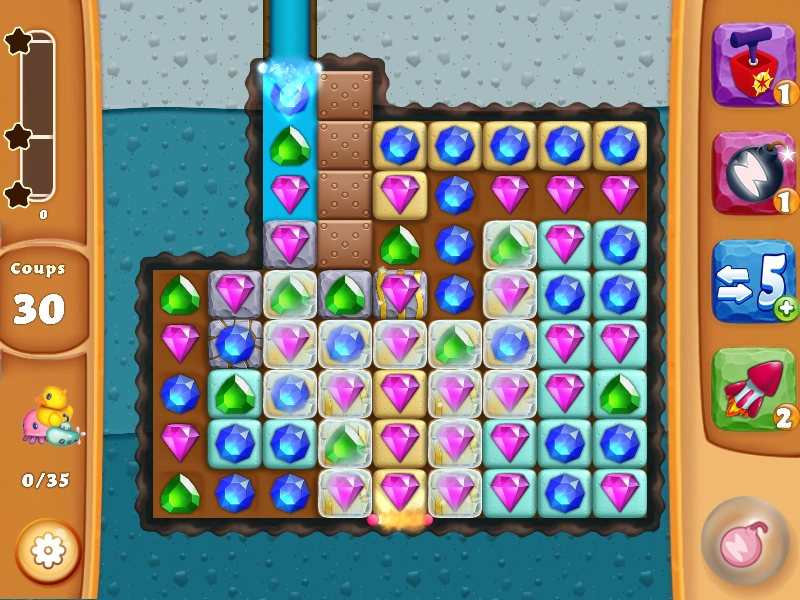Tap the pink bomb bubble button
This screenshot has width=800, height=600.
(x=745, y=541)
